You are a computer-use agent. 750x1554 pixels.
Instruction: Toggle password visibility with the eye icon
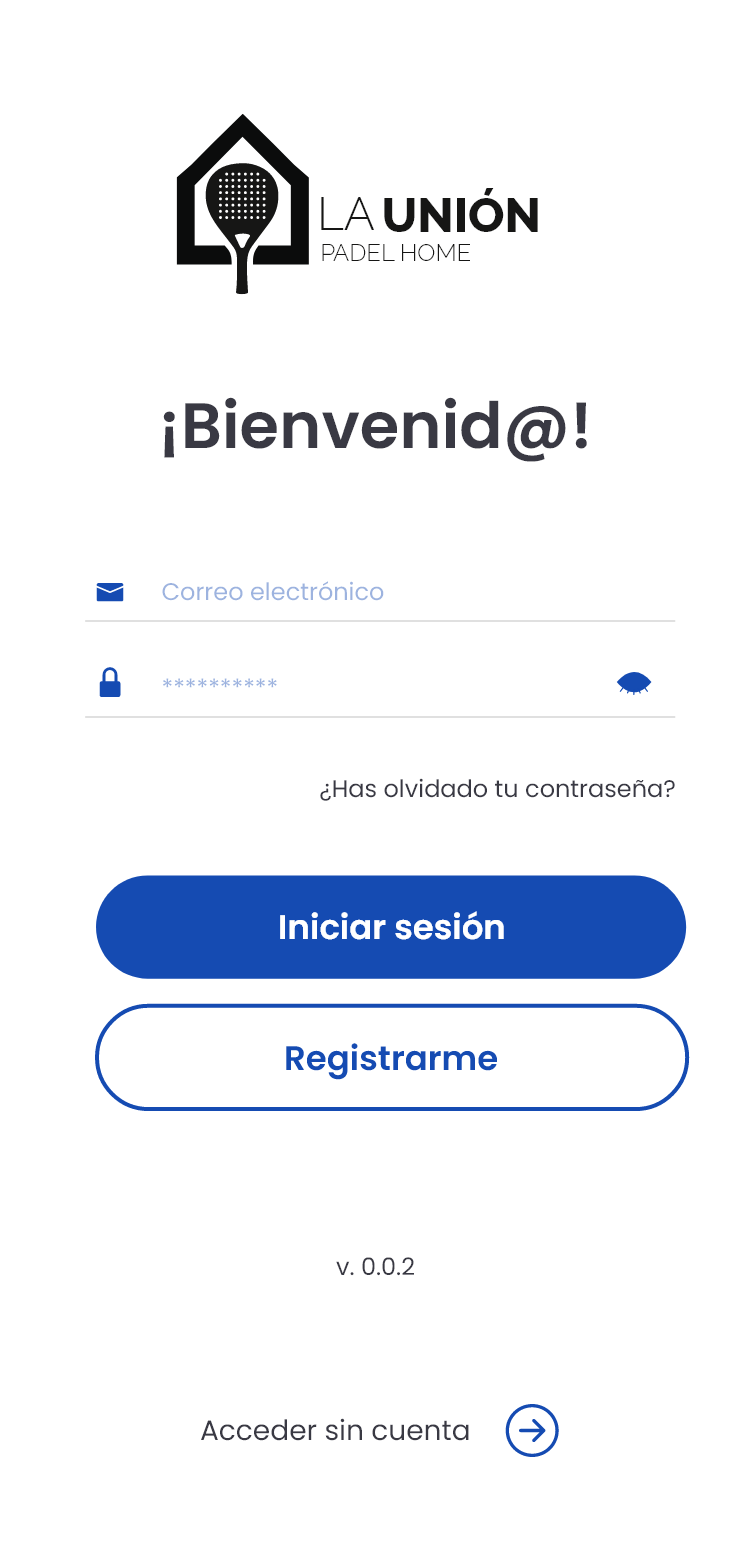click(634, 684)
